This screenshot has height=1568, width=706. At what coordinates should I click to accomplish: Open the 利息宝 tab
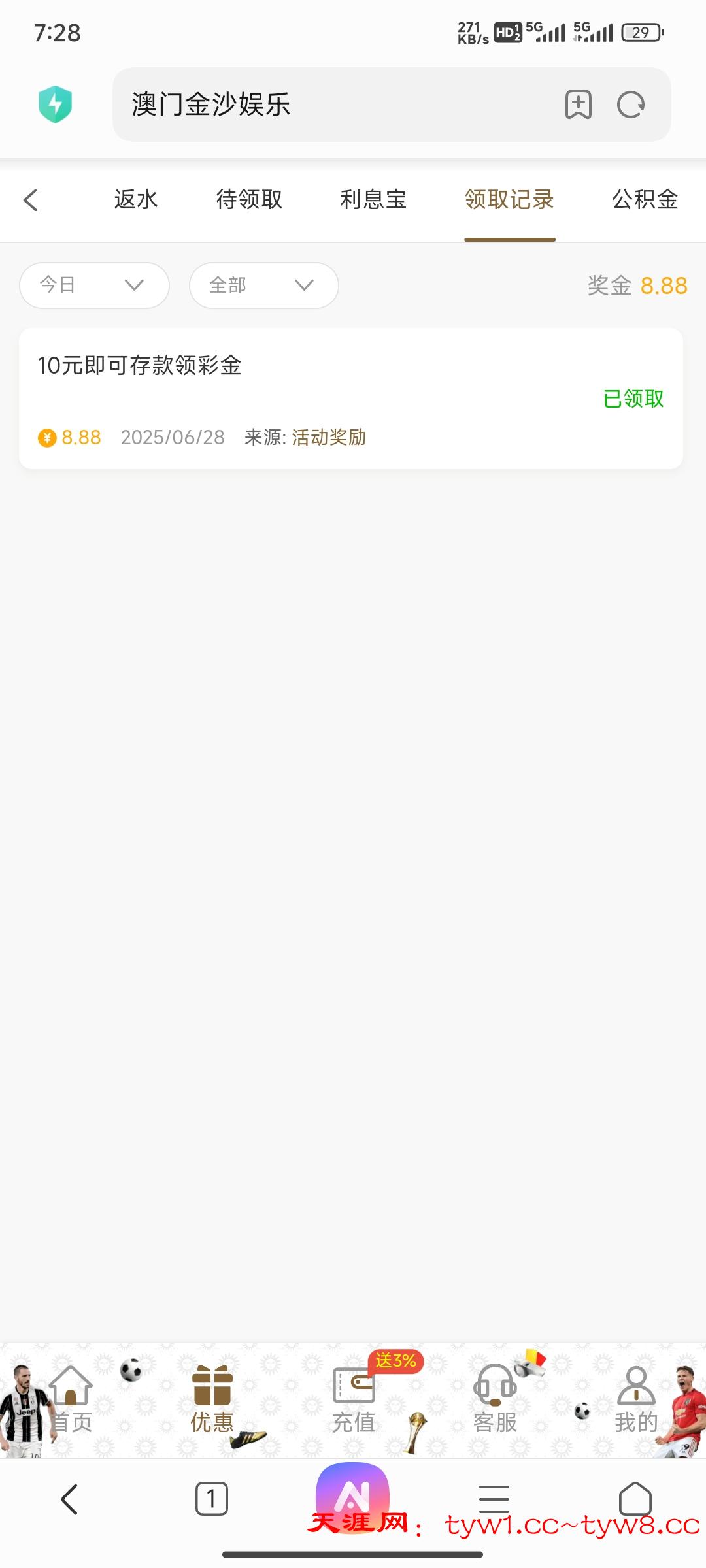click(373, 200)
